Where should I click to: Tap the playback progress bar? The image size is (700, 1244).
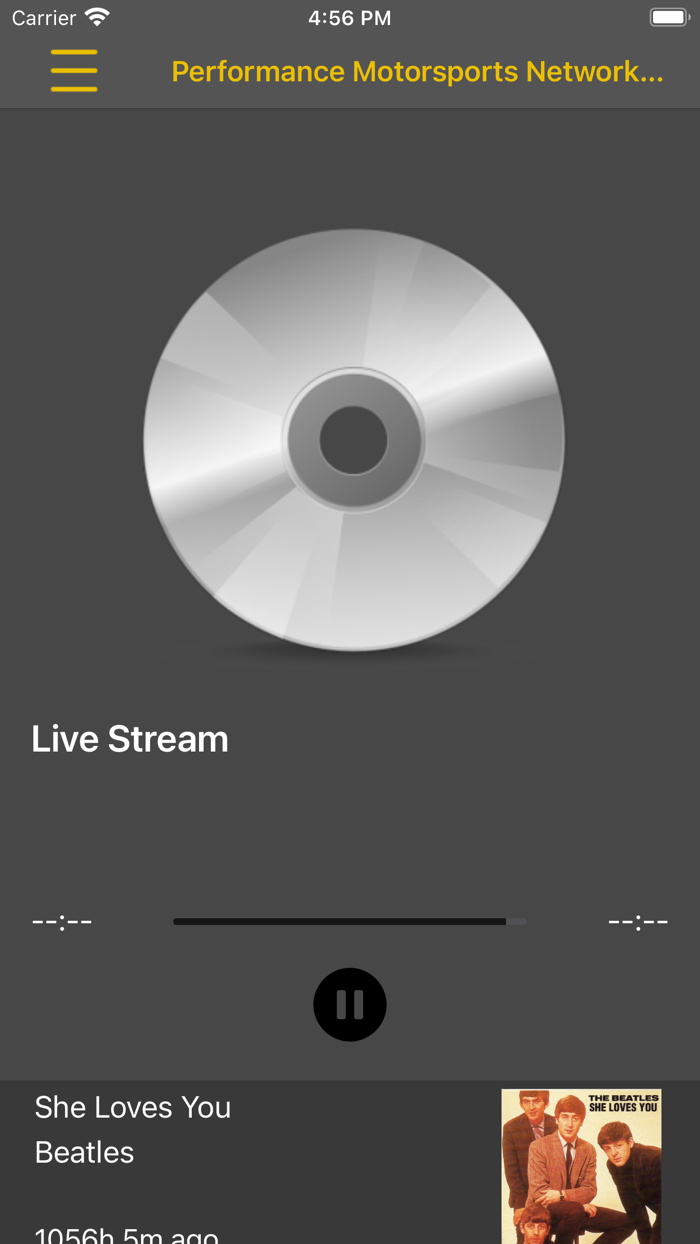point(349,921)
